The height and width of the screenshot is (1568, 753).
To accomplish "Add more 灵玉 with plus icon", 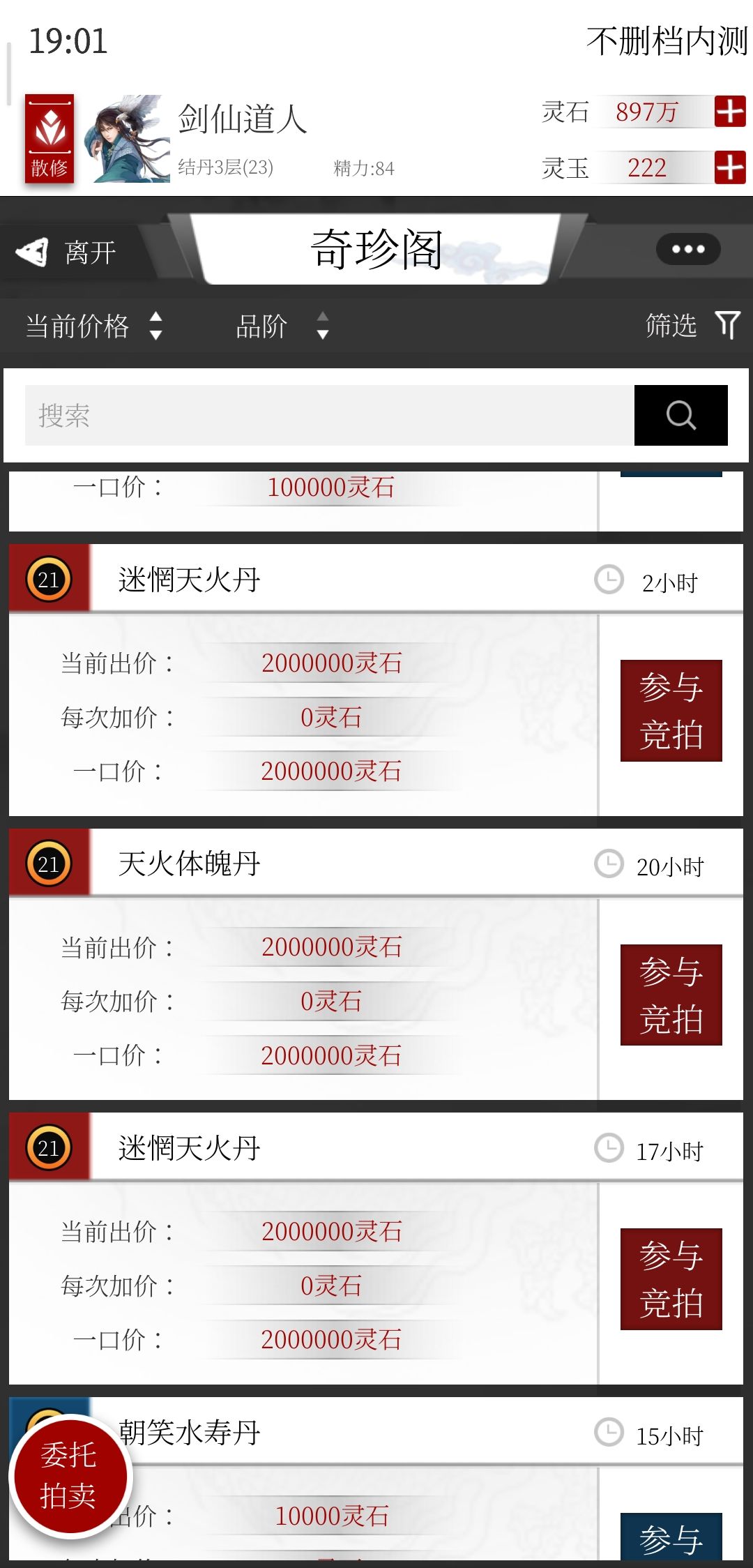I will (x=730, y=168).
